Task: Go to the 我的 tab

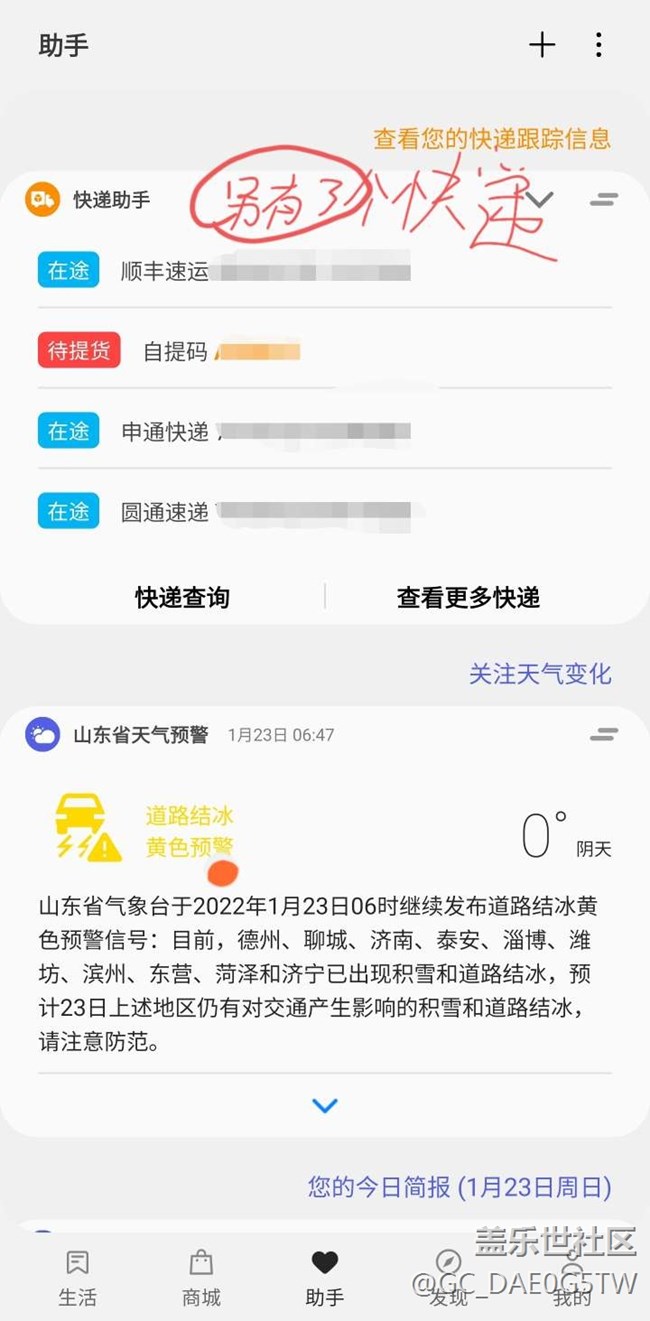Action: click(x=572, y=1277)
